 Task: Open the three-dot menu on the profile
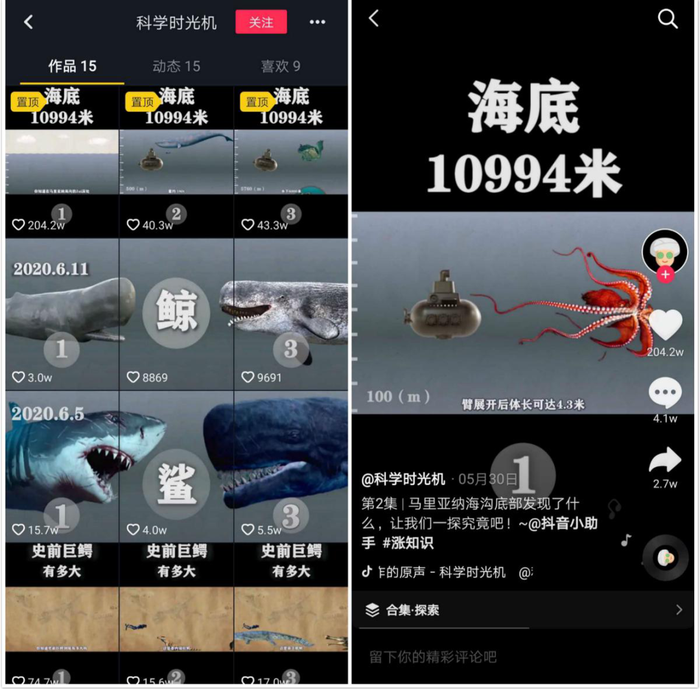coord(317,22)
